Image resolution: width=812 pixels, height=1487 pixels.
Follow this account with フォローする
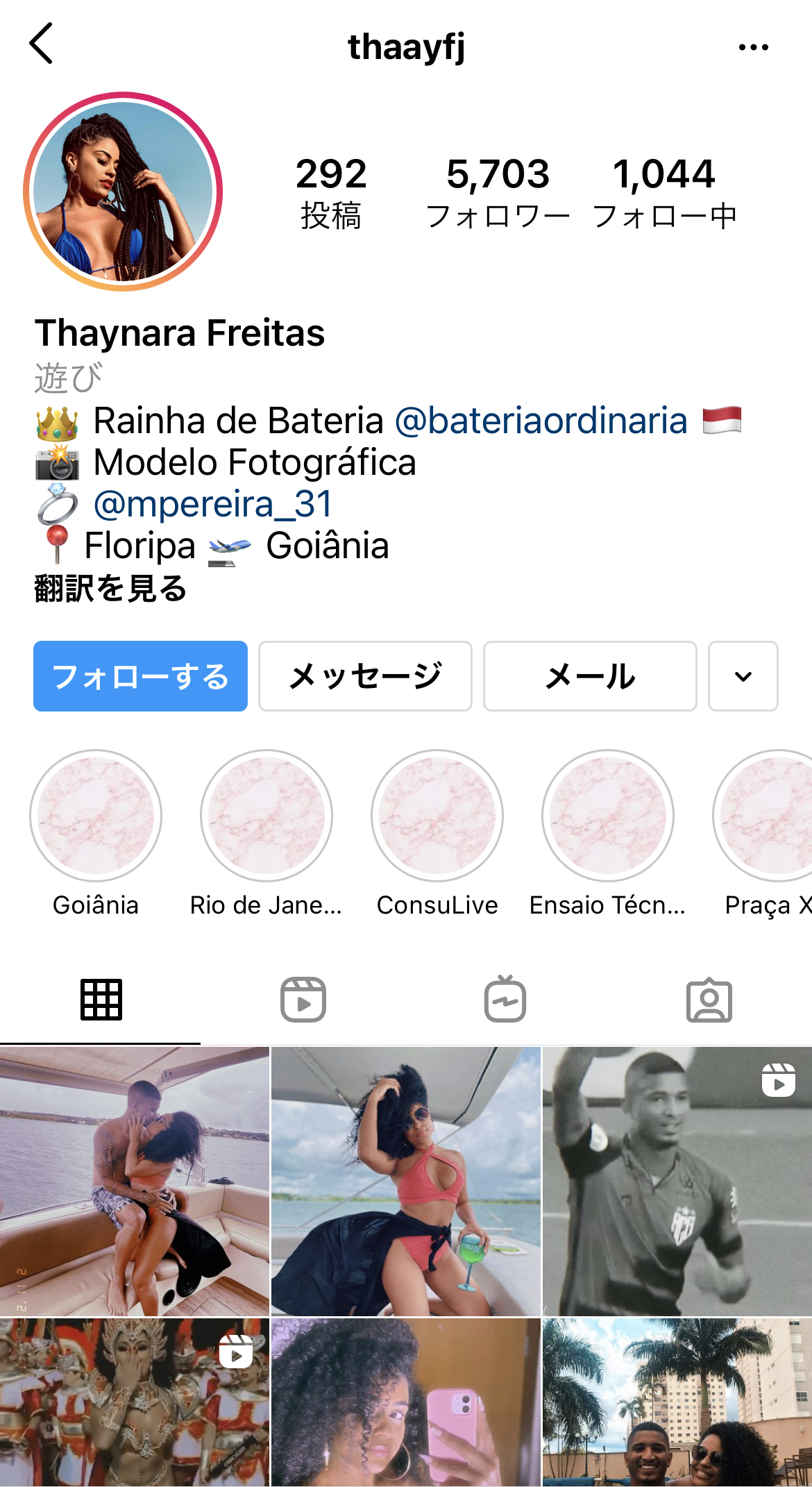140,676
